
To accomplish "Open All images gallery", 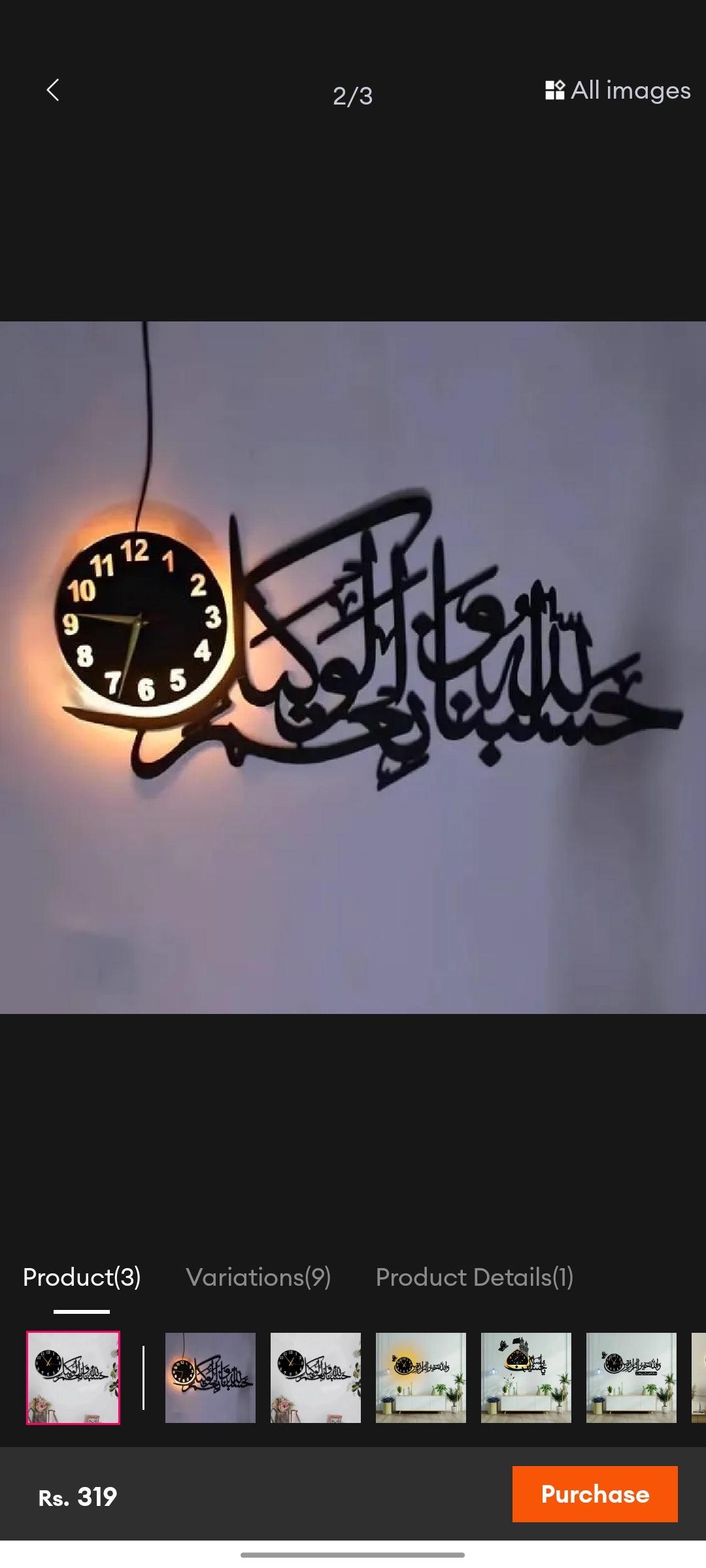I will tap(618, 90).
